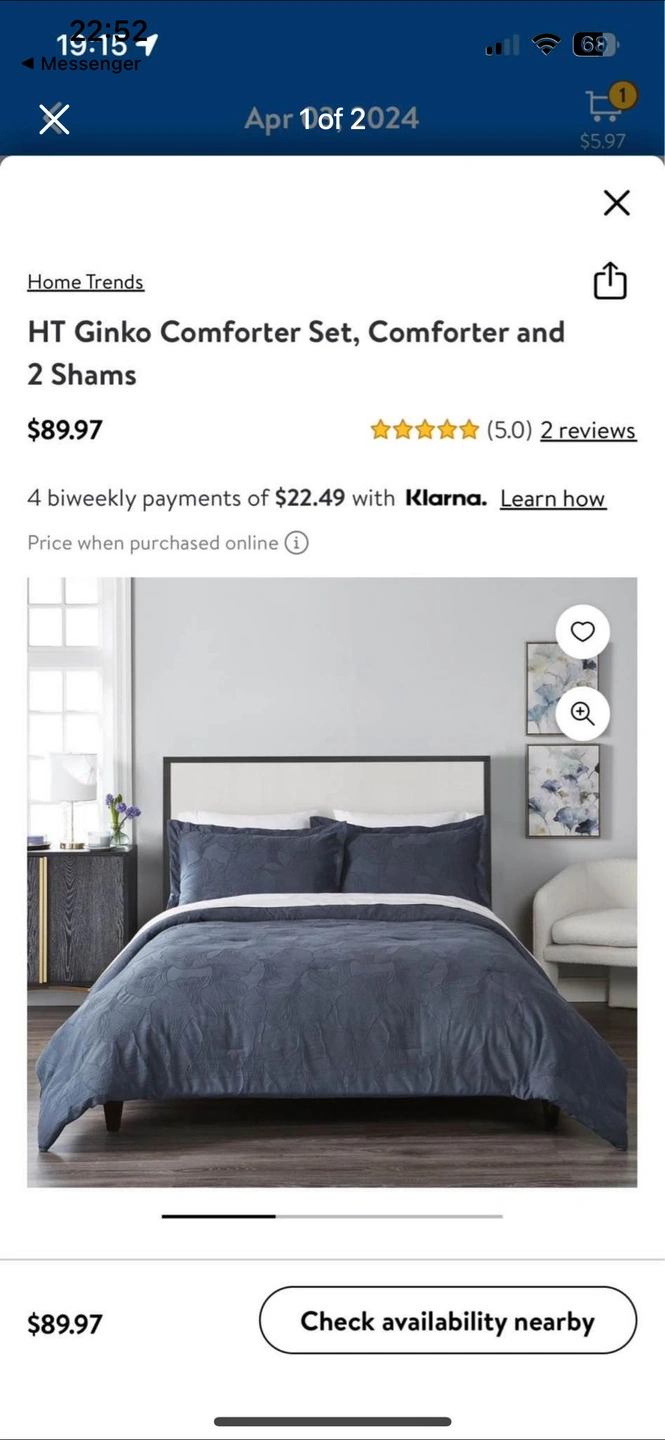The width and height of the screenshot is (665, 1440).
Task: Open the Home Trends brand link
Action: point(86,282)
